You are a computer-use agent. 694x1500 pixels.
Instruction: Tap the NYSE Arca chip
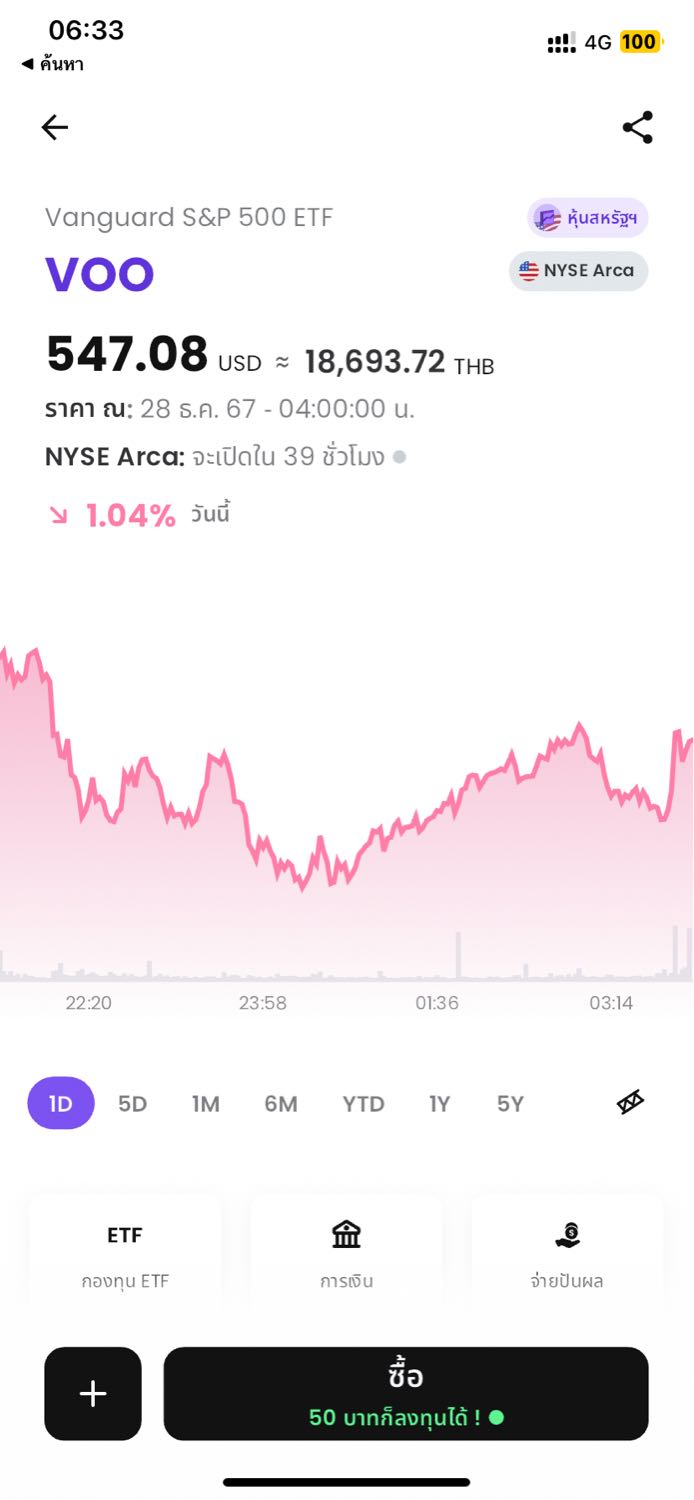click(578, 271)
